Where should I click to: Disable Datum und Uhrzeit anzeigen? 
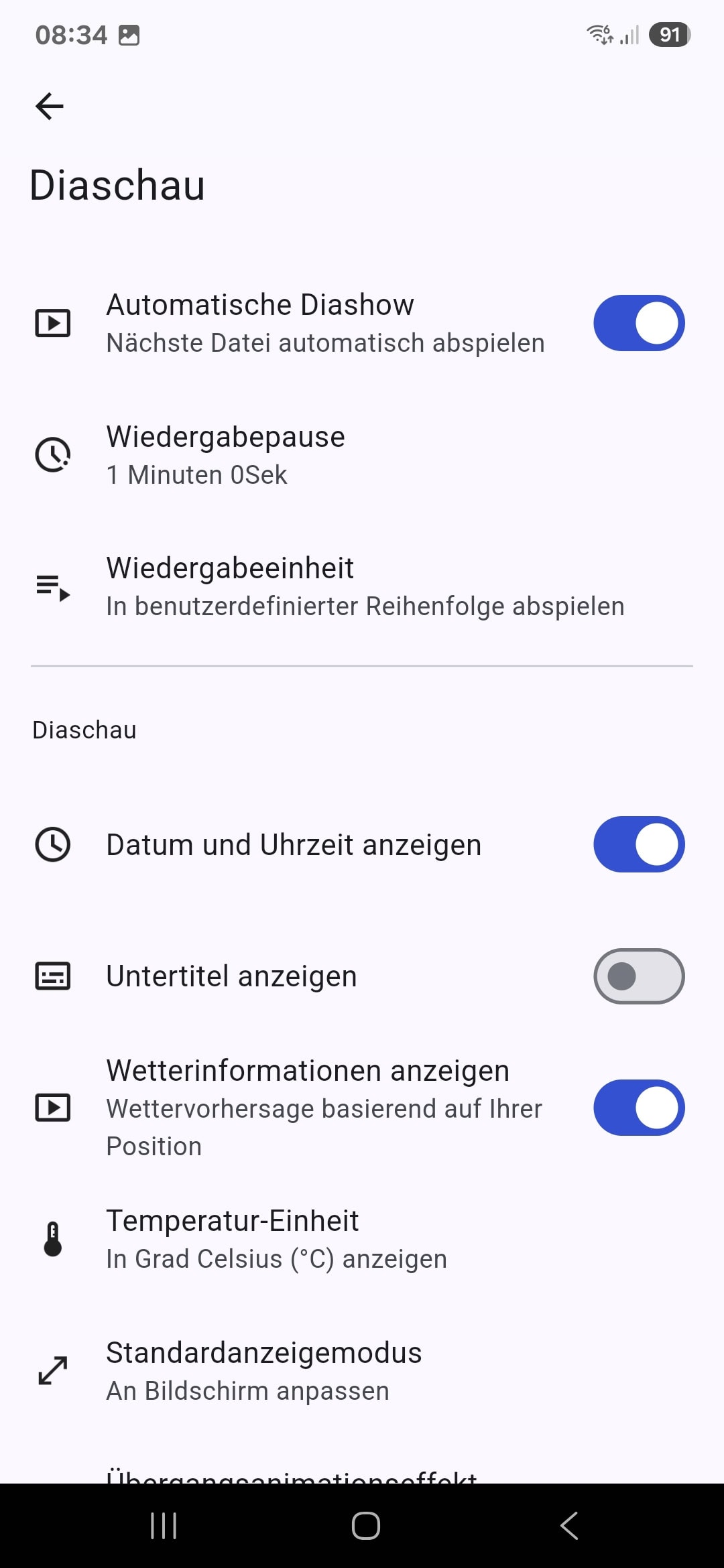point(638,844)
